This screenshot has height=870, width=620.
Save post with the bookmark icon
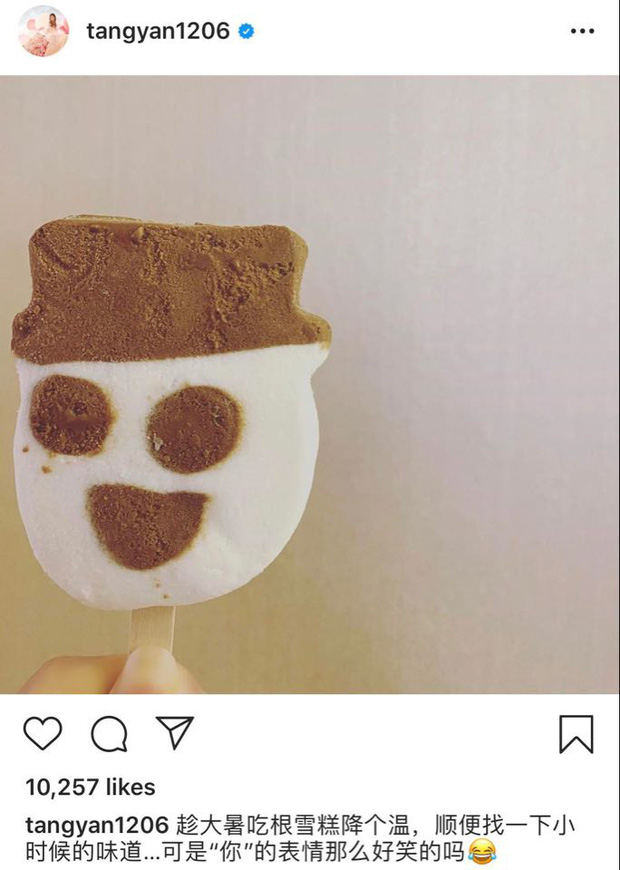click(x=576, y=734)
